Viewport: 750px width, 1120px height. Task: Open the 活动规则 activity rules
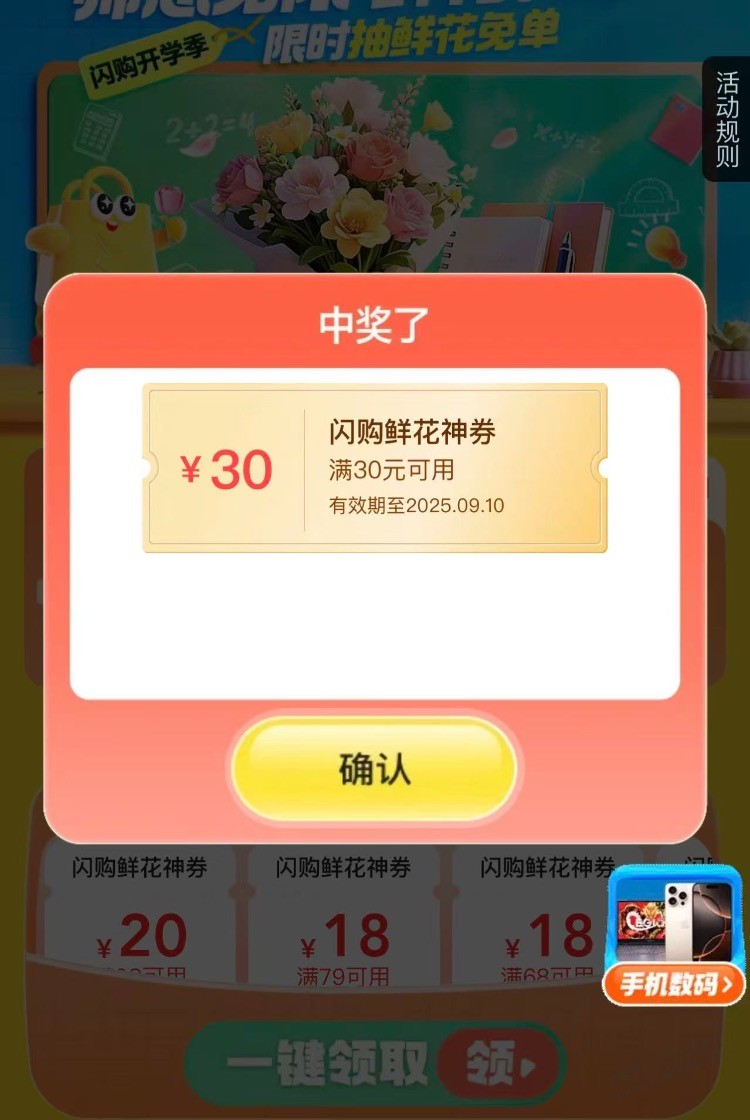(x=727, y=119)
